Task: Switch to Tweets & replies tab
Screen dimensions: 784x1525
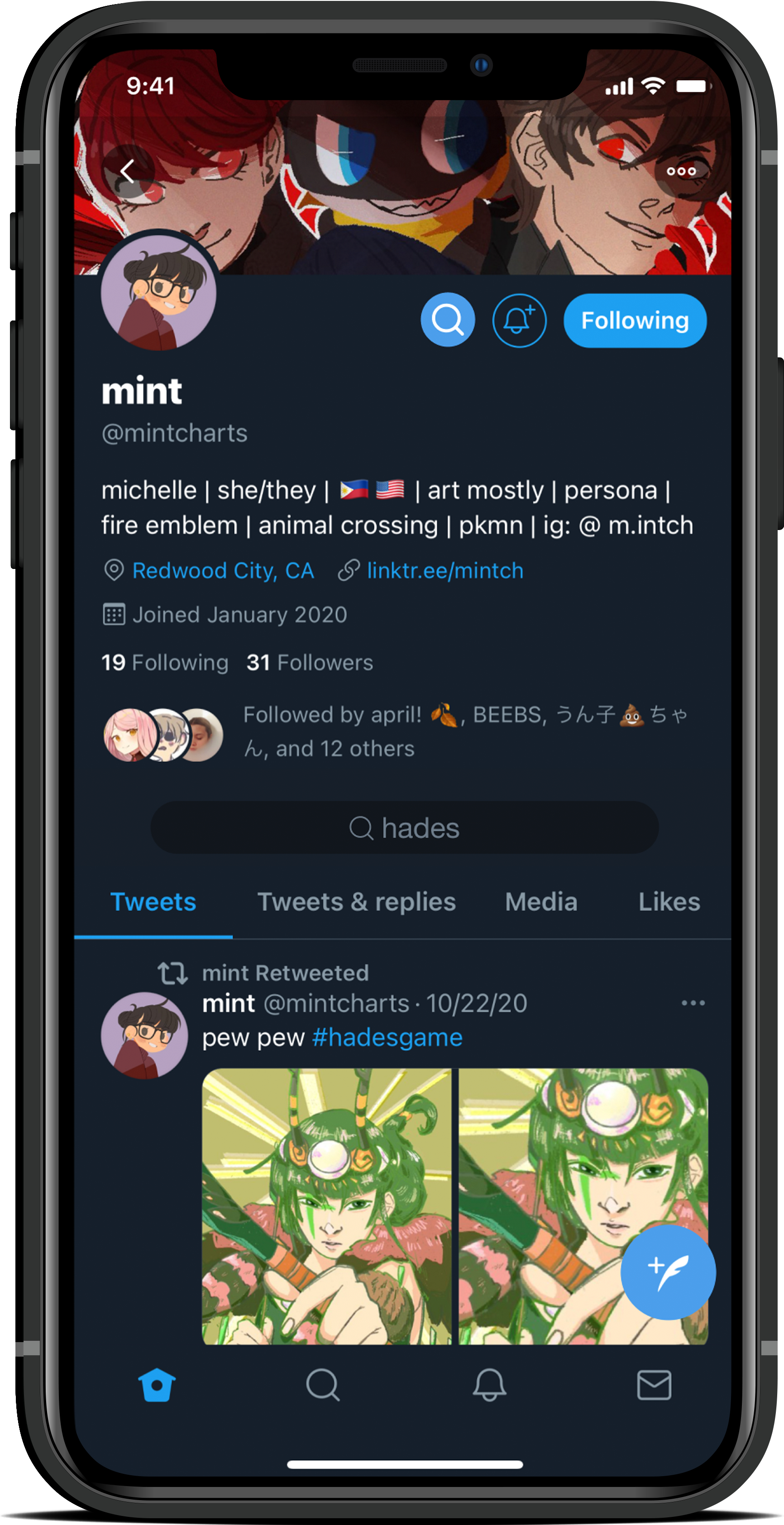Action: tap(357, 902)
